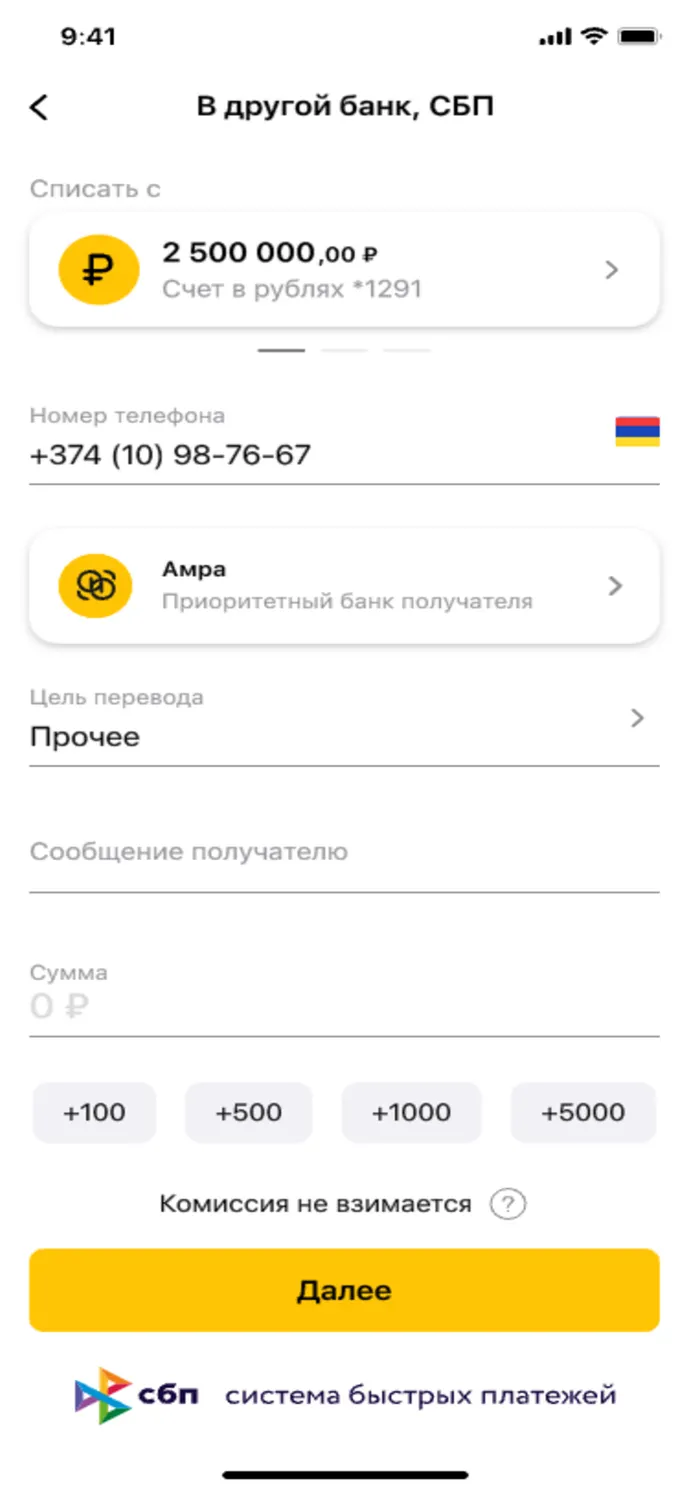The image size is (689, 1492).
Task: Add +5000 to the amount
Action: click(583, 1112)
